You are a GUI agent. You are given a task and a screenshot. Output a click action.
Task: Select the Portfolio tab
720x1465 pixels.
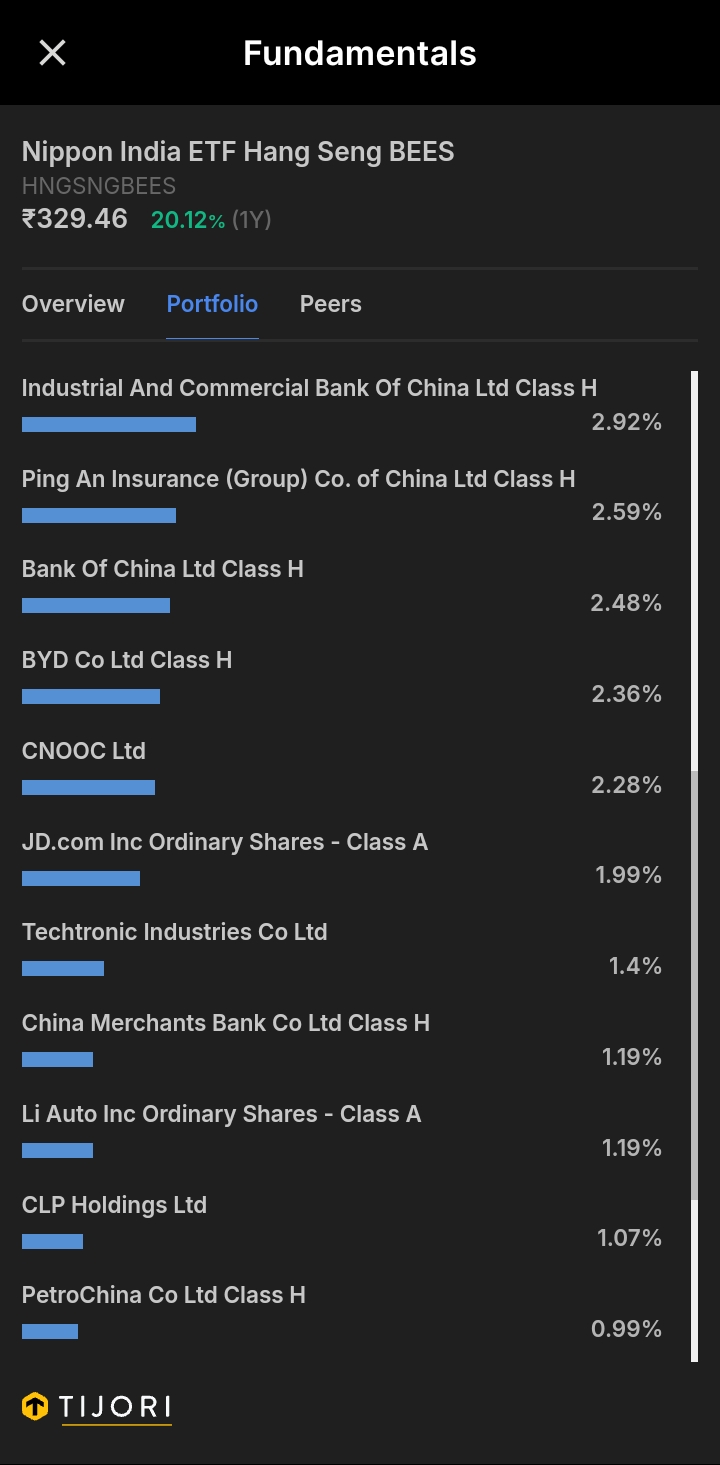coord(212,304)
